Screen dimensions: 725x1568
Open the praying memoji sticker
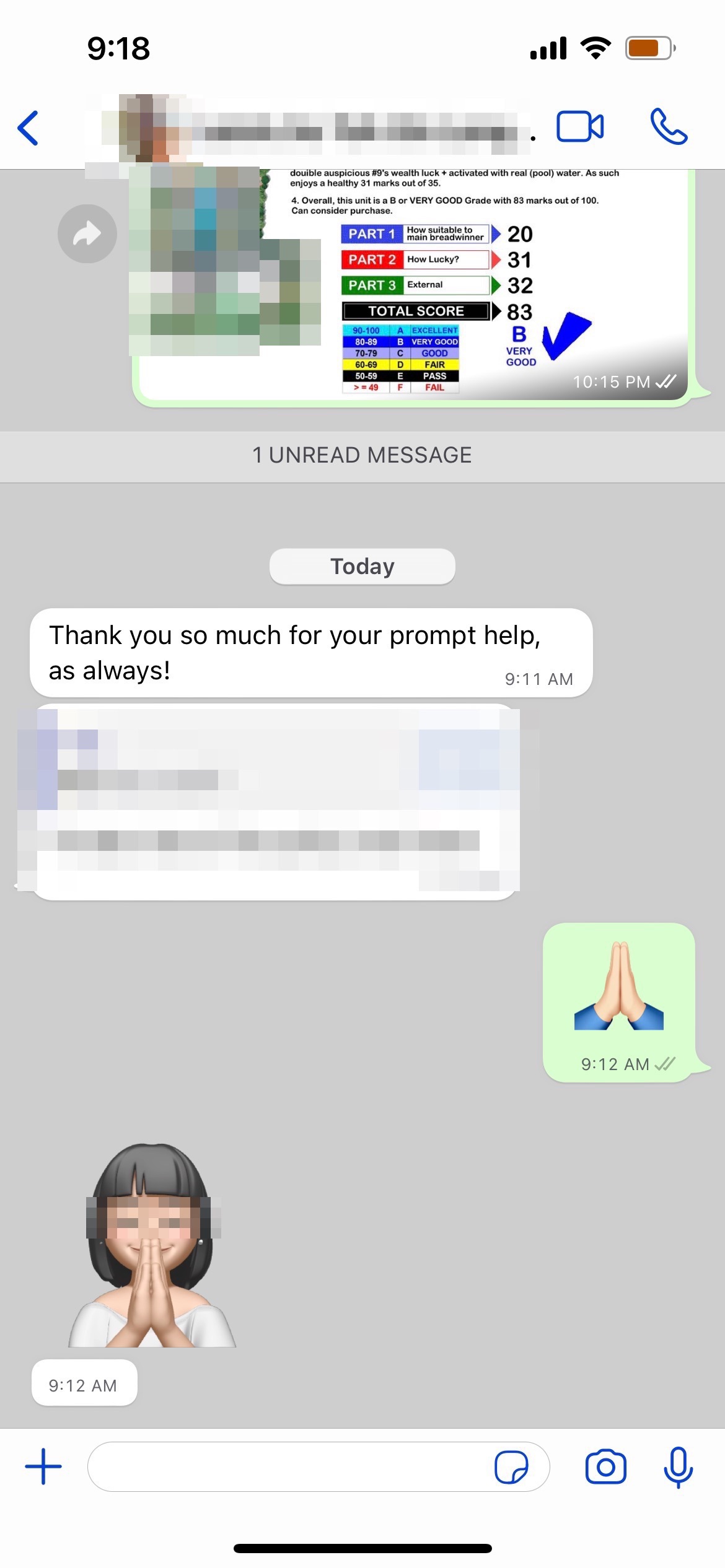pyautogui.click(x=152, y=1245)
